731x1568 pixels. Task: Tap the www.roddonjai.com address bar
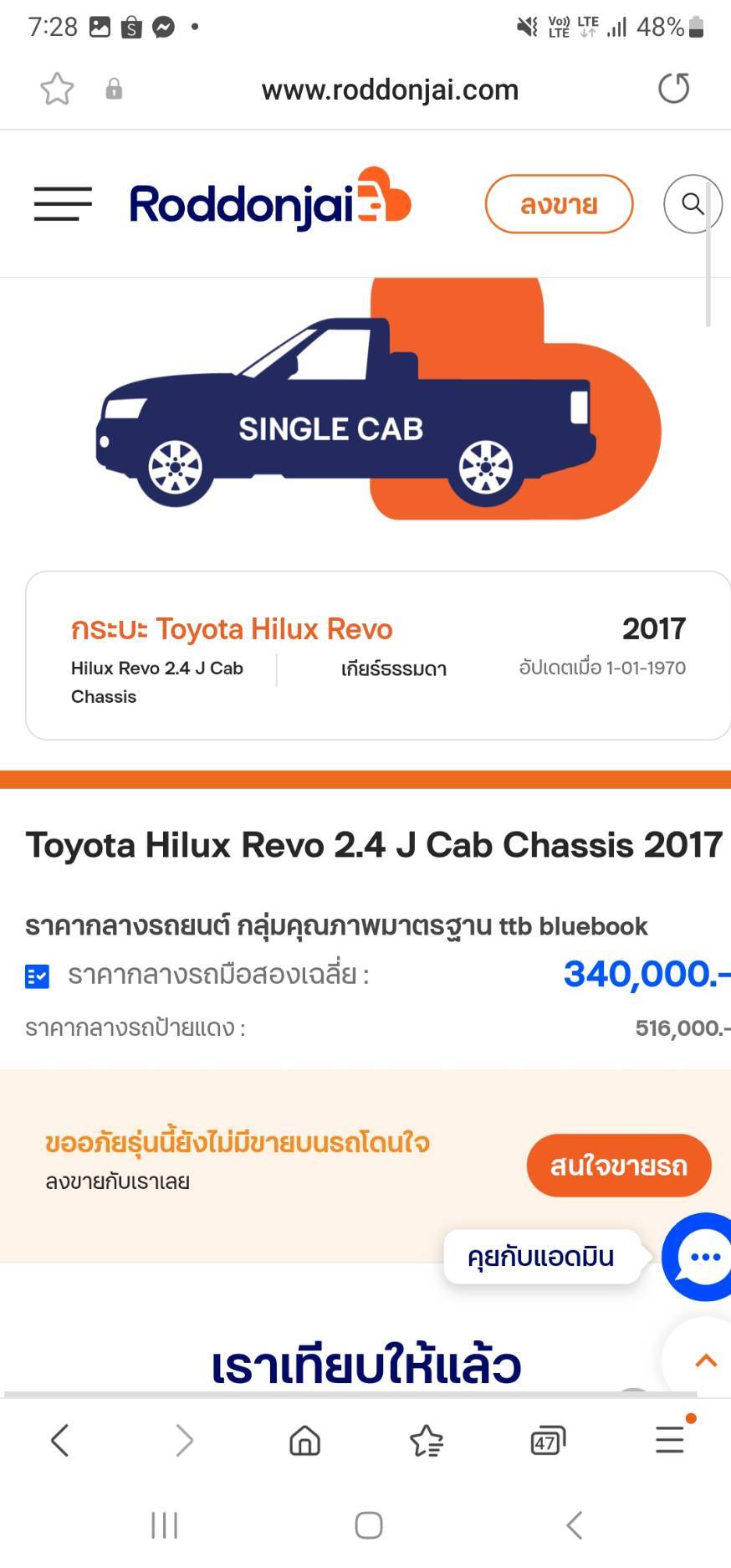click(x=390, y=90)
